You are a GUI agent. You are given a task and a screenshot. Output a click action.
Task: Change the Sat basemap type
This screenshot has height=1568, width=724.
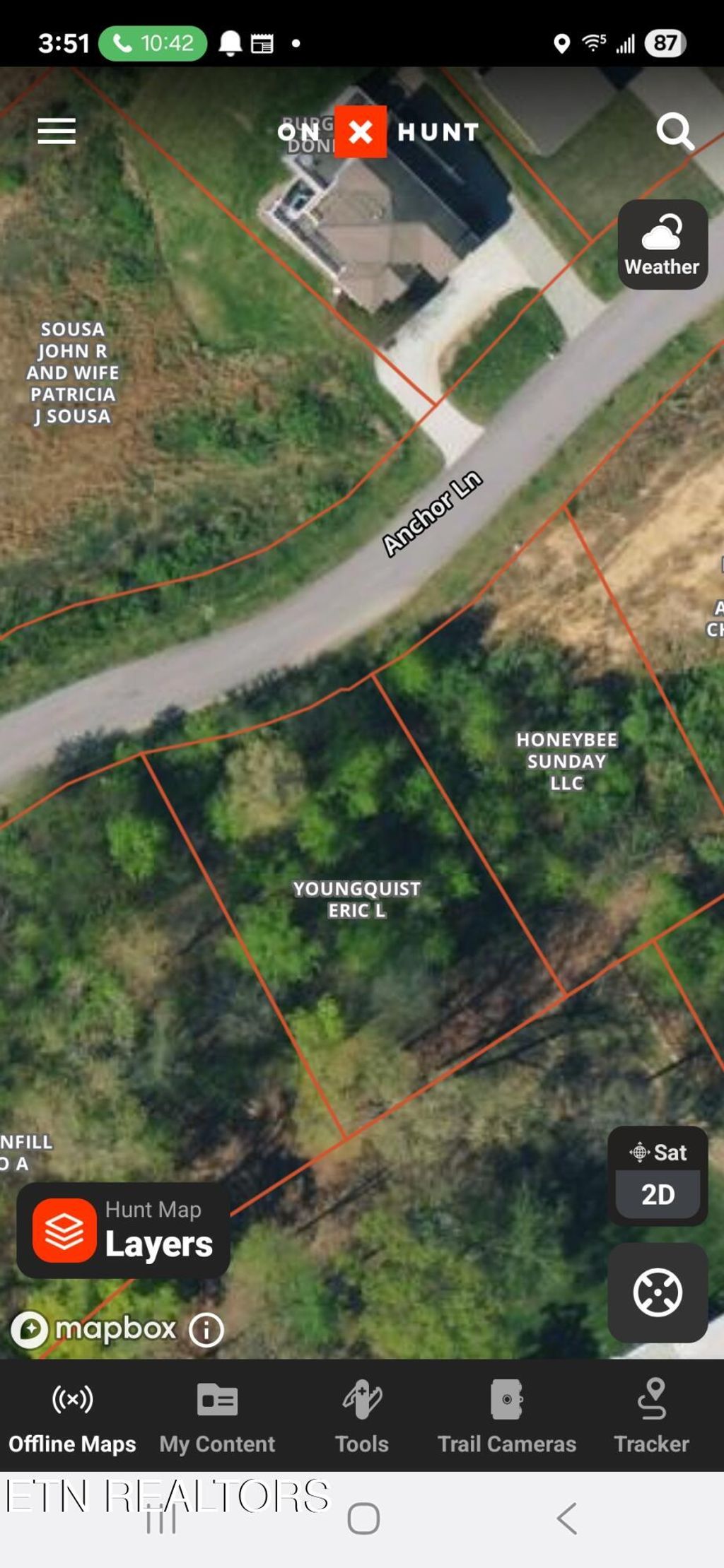(658, 1153)
